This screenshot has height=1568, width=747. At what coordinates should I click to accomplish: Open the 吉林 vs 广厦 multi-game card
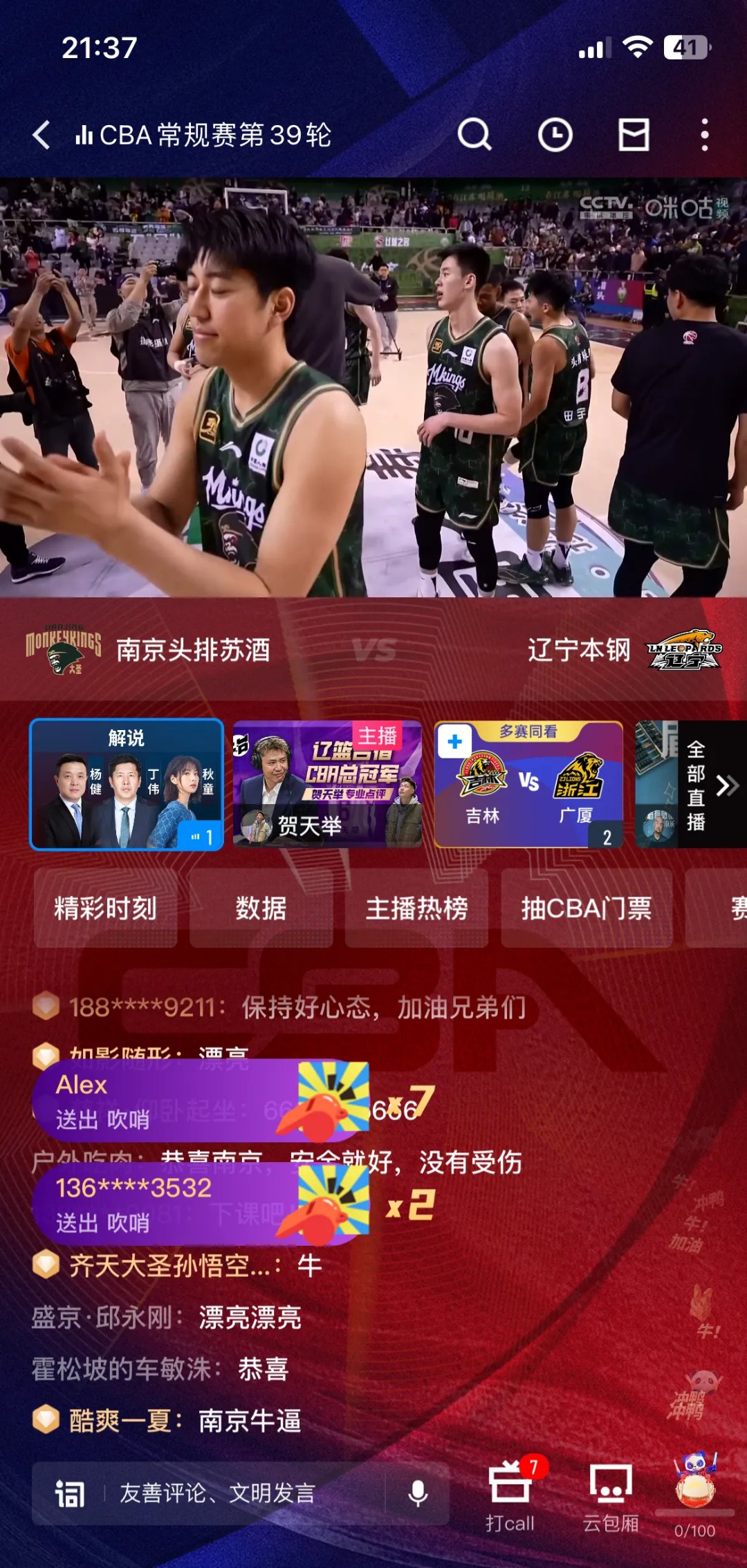[x=528, y=784]
